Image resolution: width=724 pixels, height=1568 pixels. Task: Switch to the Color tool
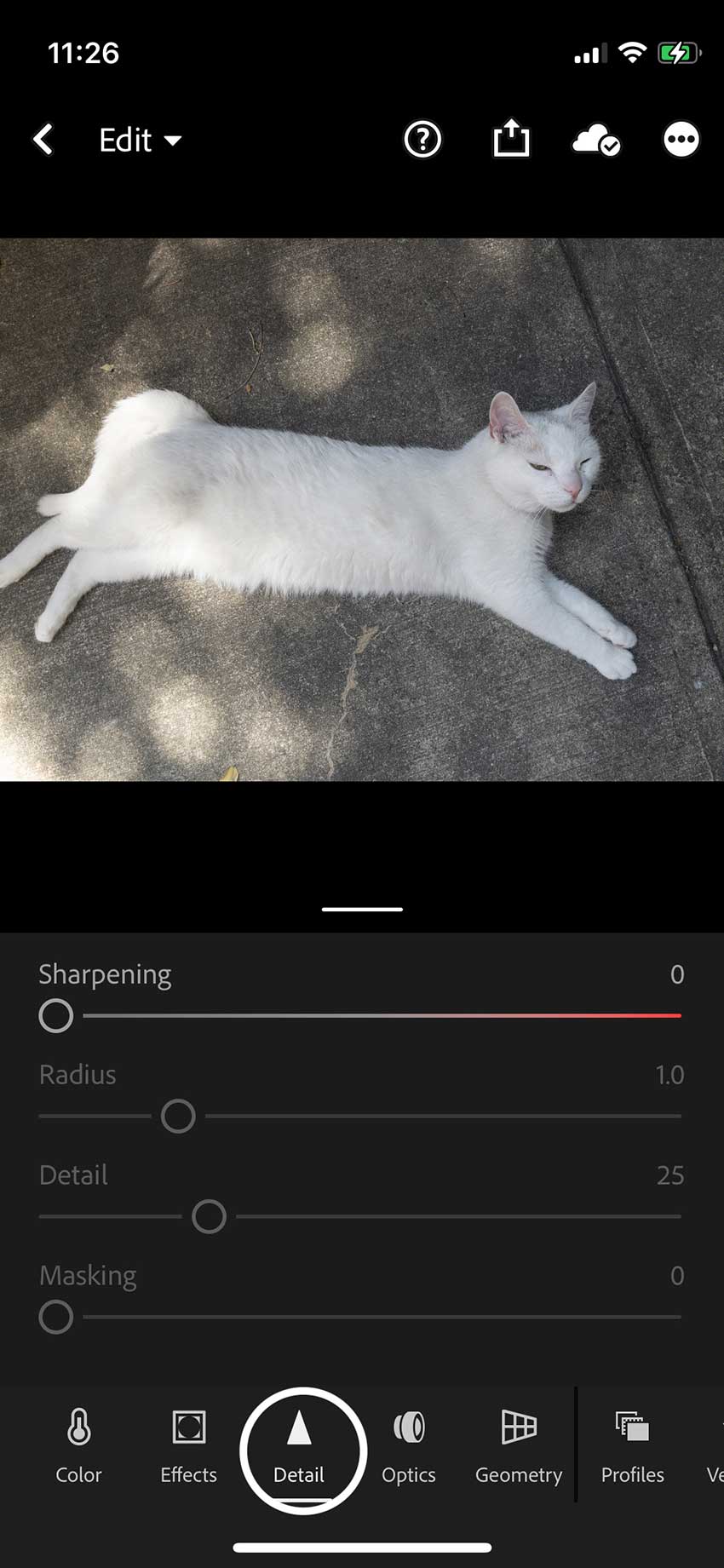pyautogui.click(x=78, y=1447)
